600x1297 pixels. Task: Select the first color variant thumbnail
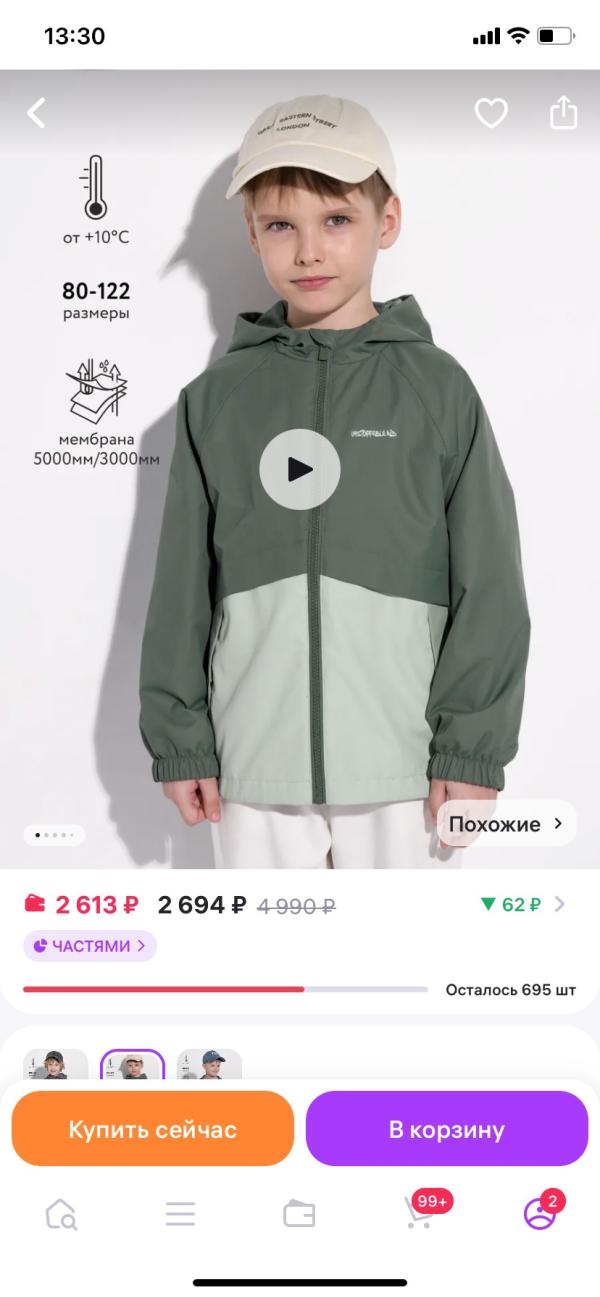[56, 1064]
